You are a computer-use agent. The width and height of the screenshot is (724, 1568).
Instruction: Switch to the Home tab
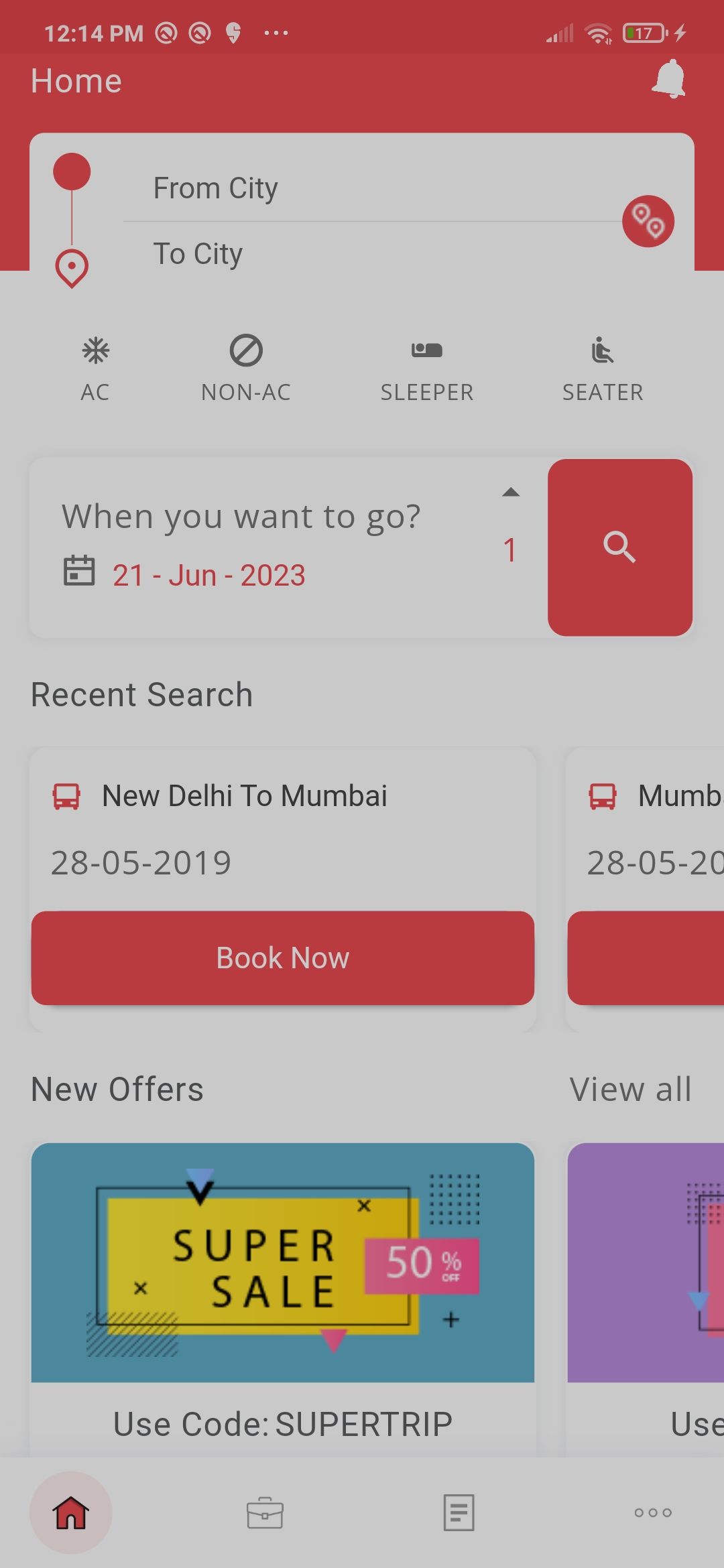tap(71, 1512)
